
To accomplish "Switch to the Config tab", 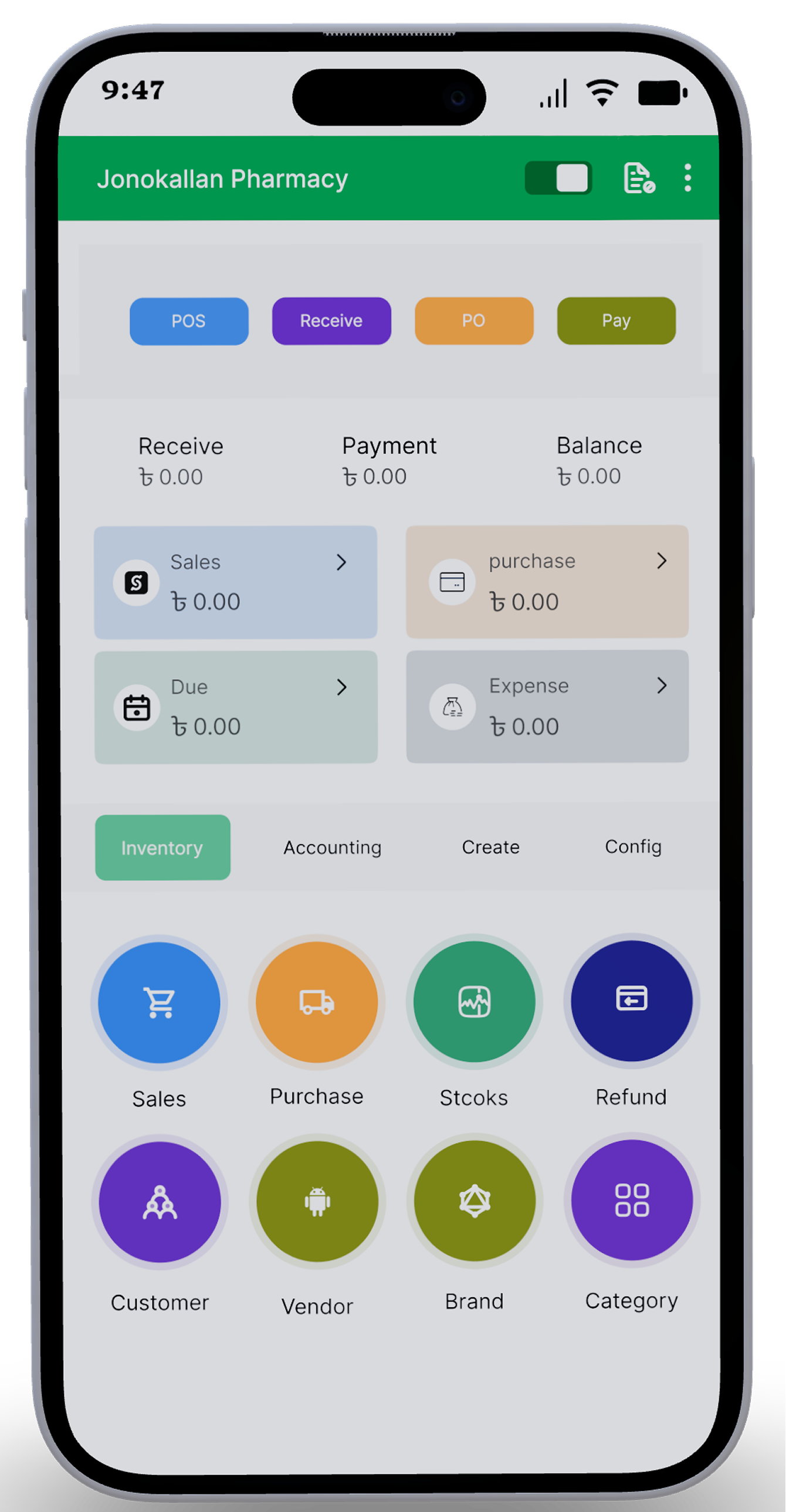I will [x=633, y=846].
